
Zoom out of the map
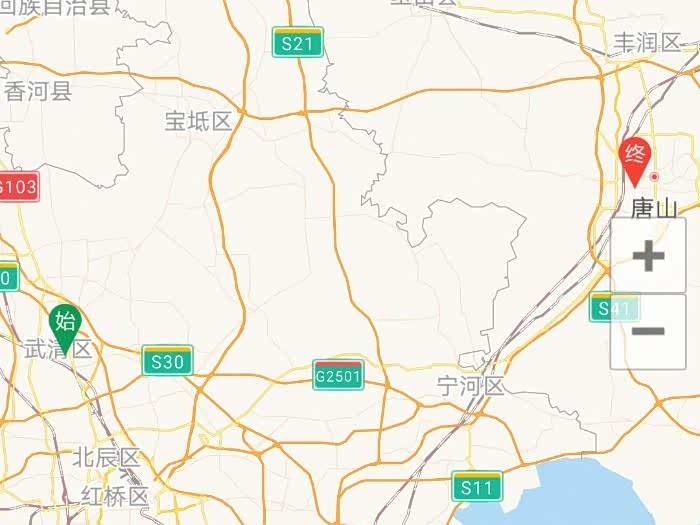pyautogui.click(x=648, y=331)
